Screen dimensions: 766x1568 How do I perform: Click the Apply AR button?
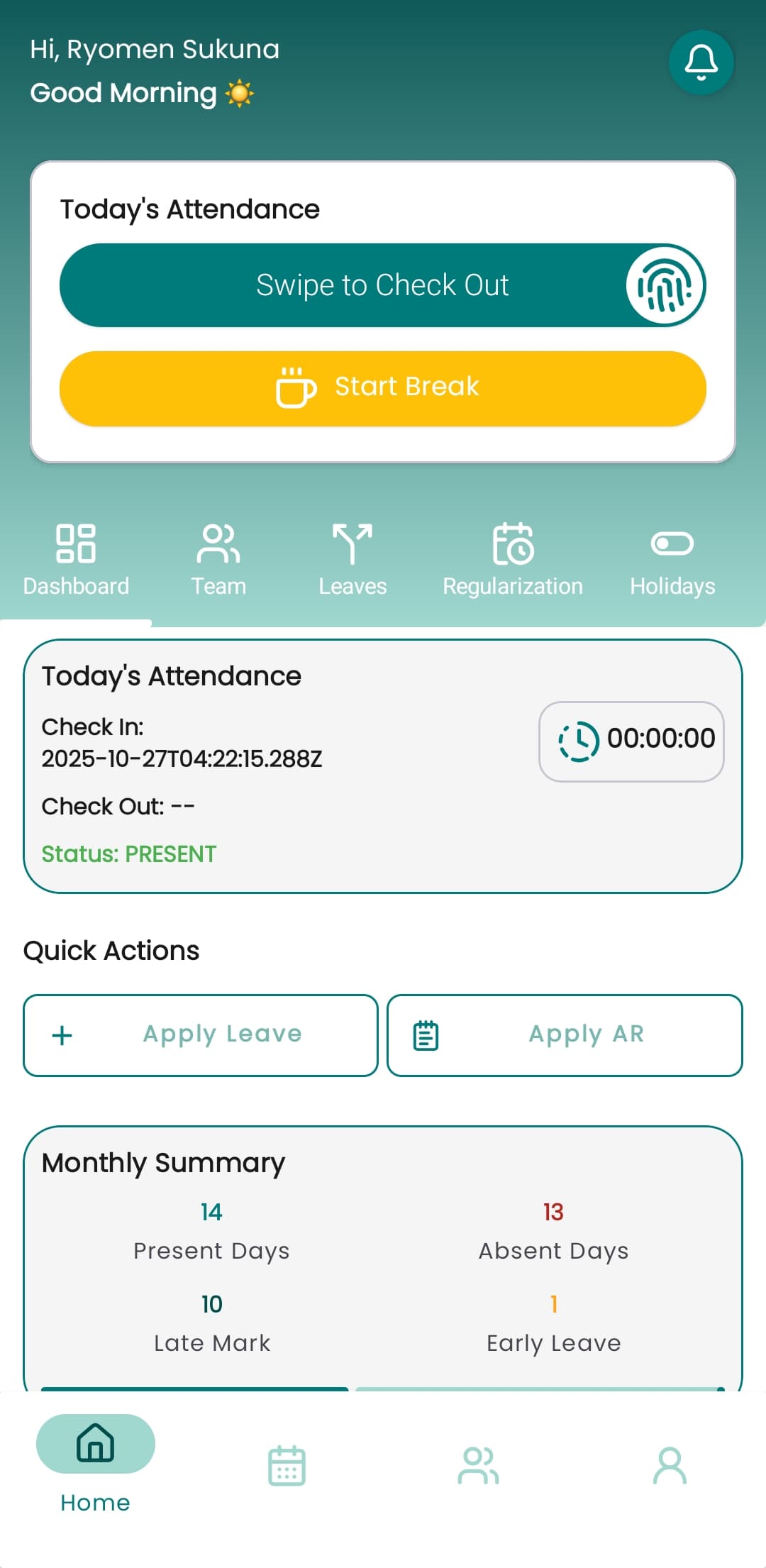click(566, 1034)
